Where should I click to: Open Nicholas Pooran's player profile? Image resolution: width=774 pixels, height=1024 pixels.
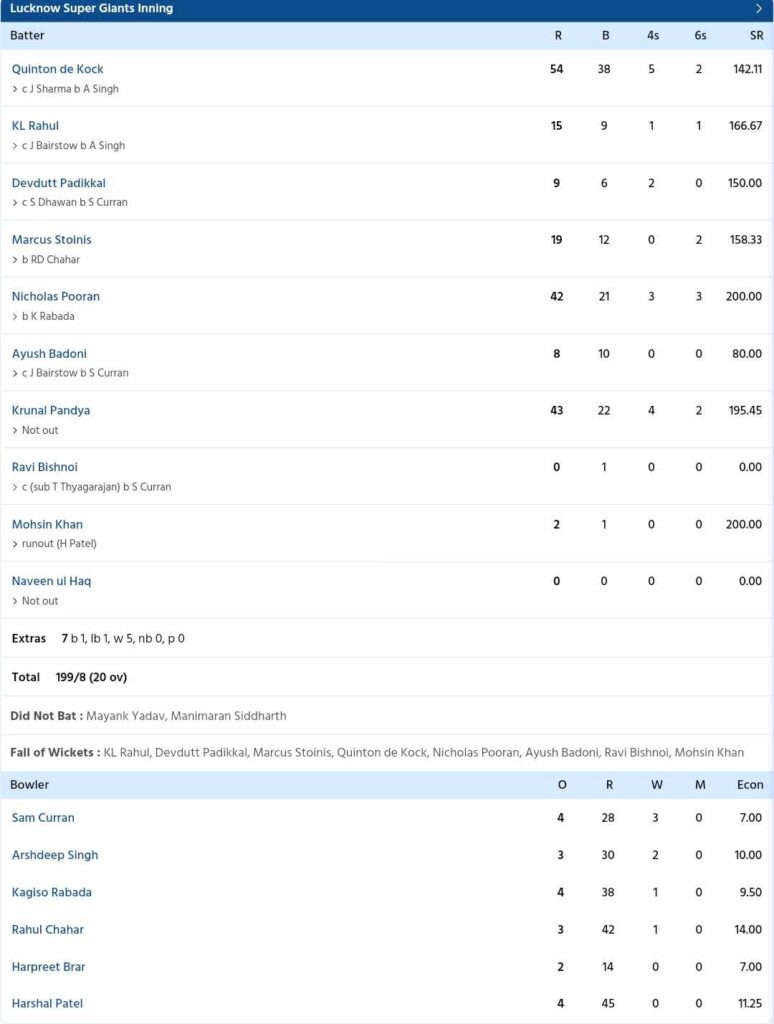pyautogui.click(x=53, y=296)
